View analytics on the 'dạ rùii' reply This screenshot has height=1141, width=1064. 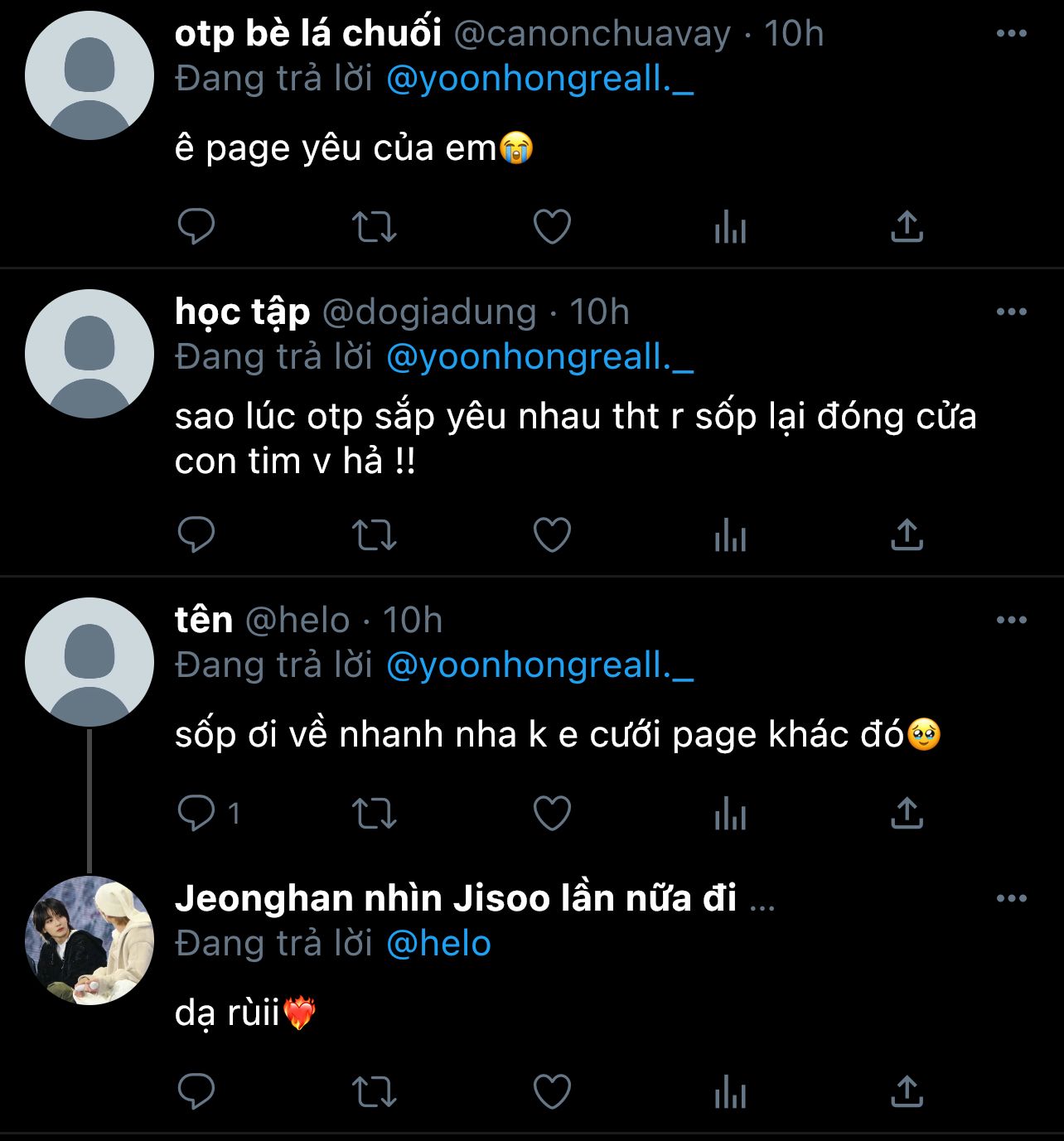point(730,1091)
